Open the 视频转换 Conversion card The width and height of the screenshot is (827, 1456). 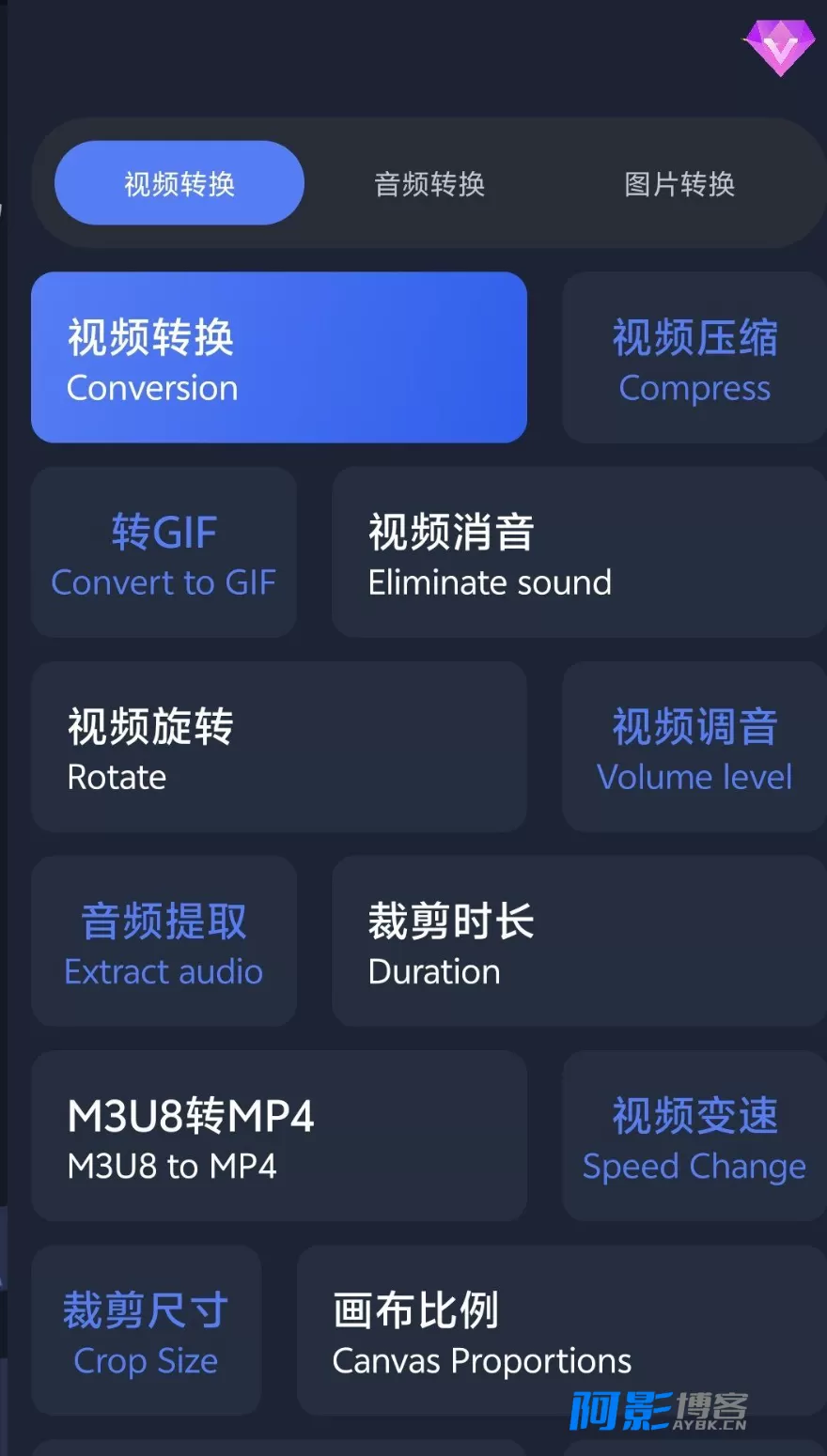(x=279, y=357)
